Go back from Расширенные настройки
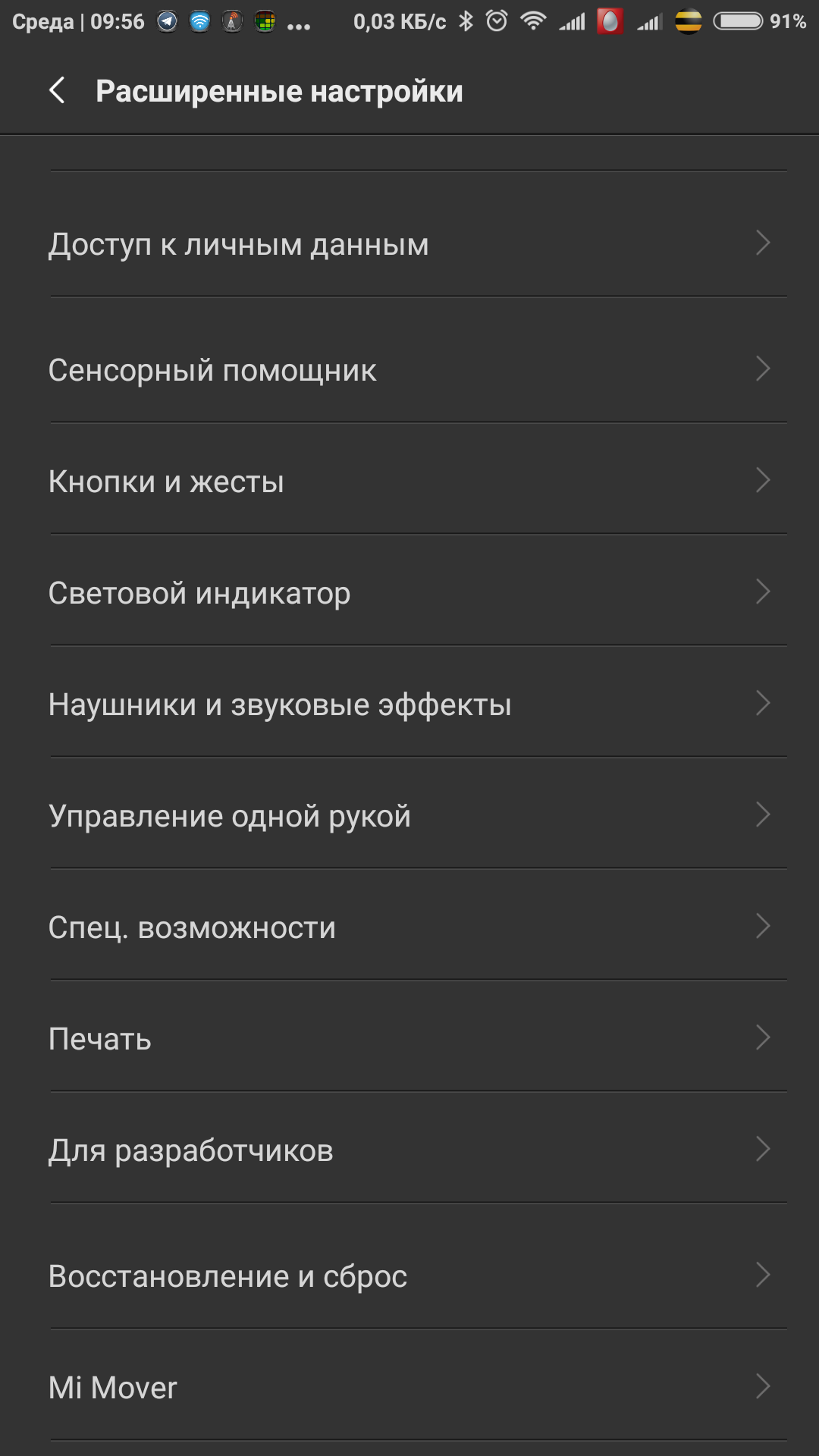819x1456 pixels. (x=58, y=91)
